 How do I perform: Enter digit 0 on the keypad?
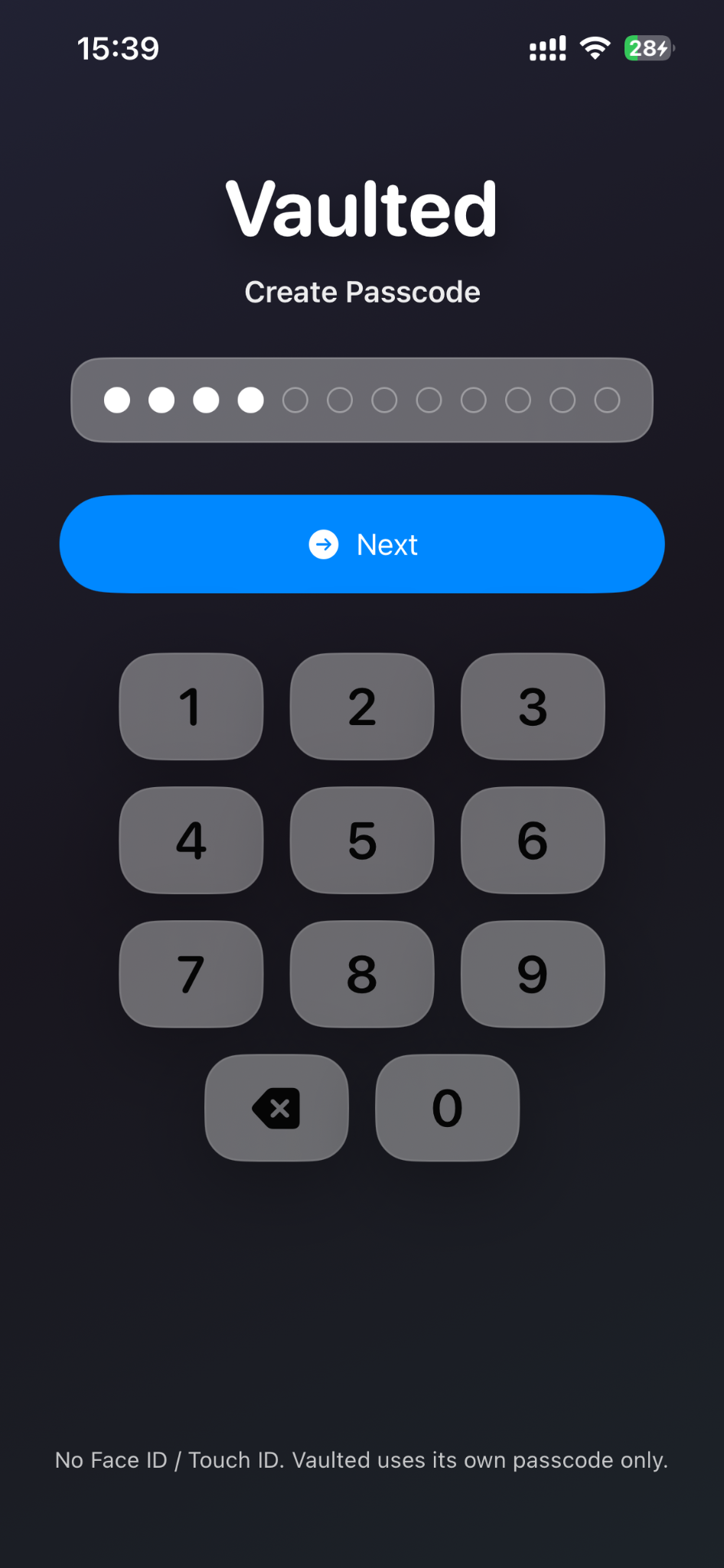pyautogui.click(x=447, y=1108)
